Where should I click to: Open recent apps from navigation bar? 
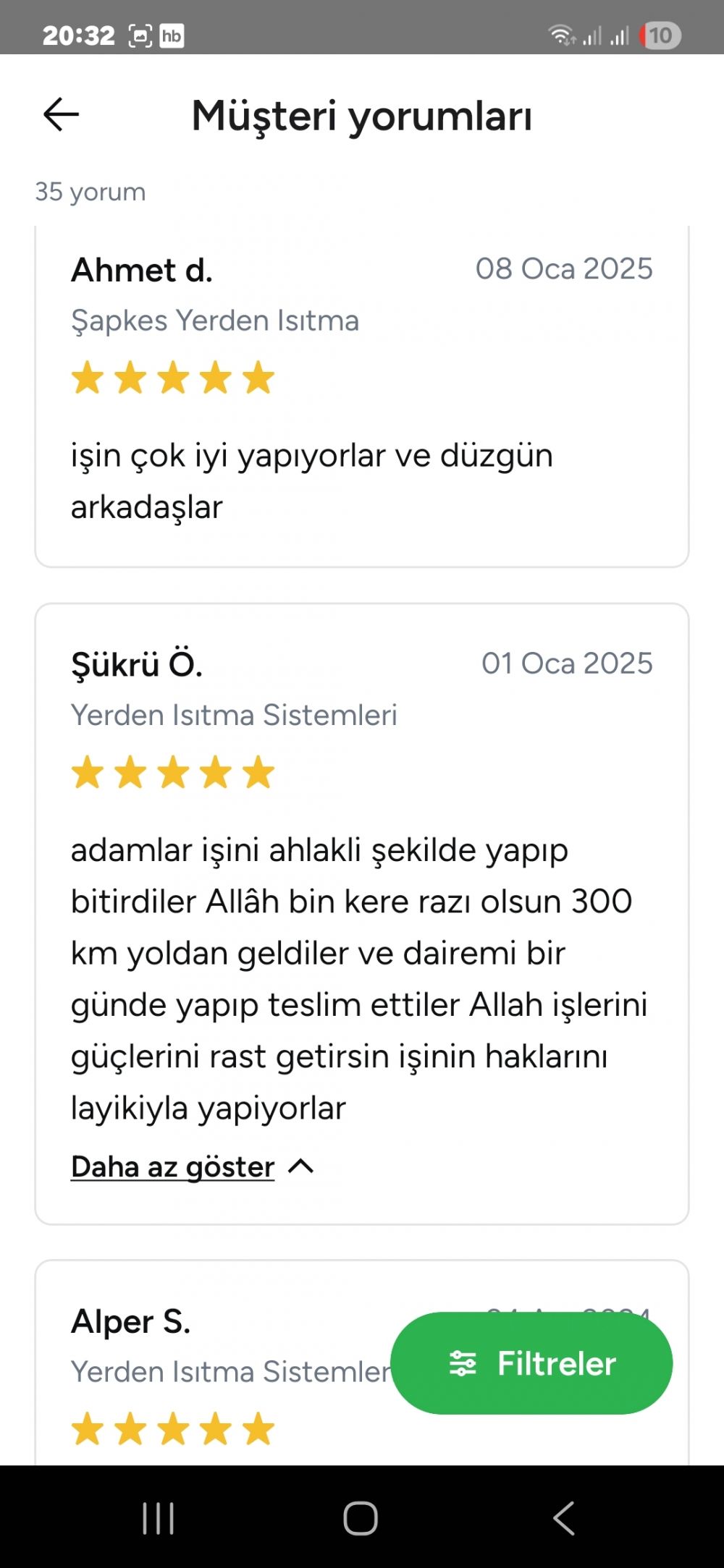pos(158,1517)
